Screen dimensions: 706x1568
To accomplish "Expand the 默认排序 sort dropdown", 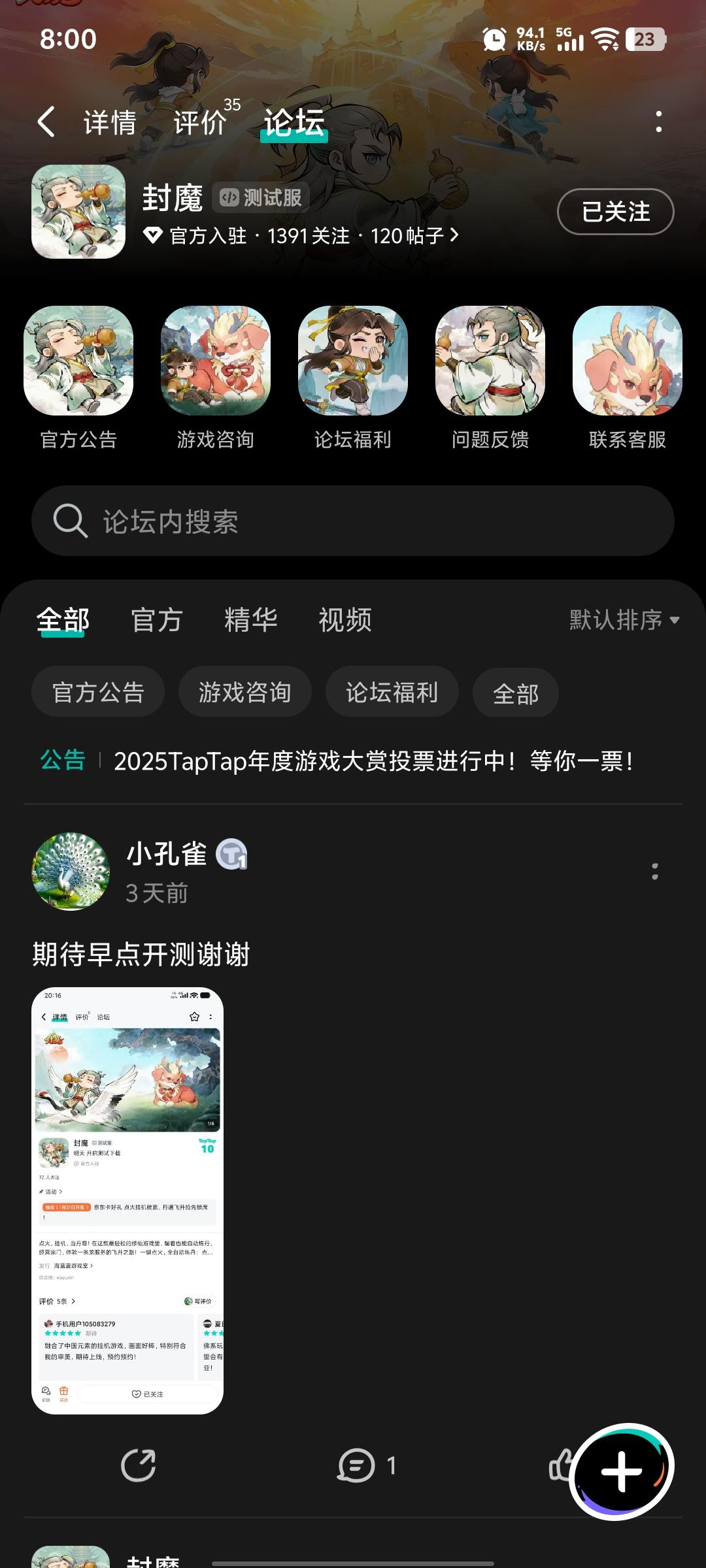I will tap(624, 620).
